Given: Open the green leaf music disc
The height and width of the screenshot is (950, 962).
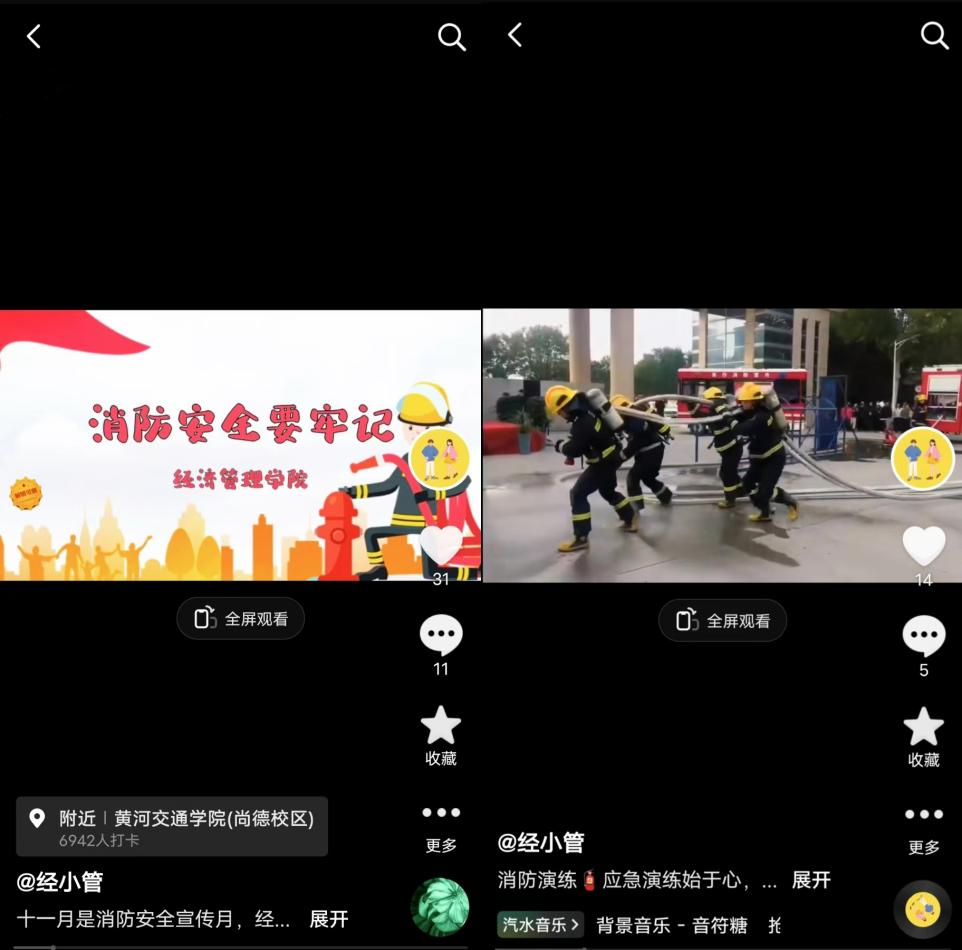Looking at the screenshot, I should 439,907.
